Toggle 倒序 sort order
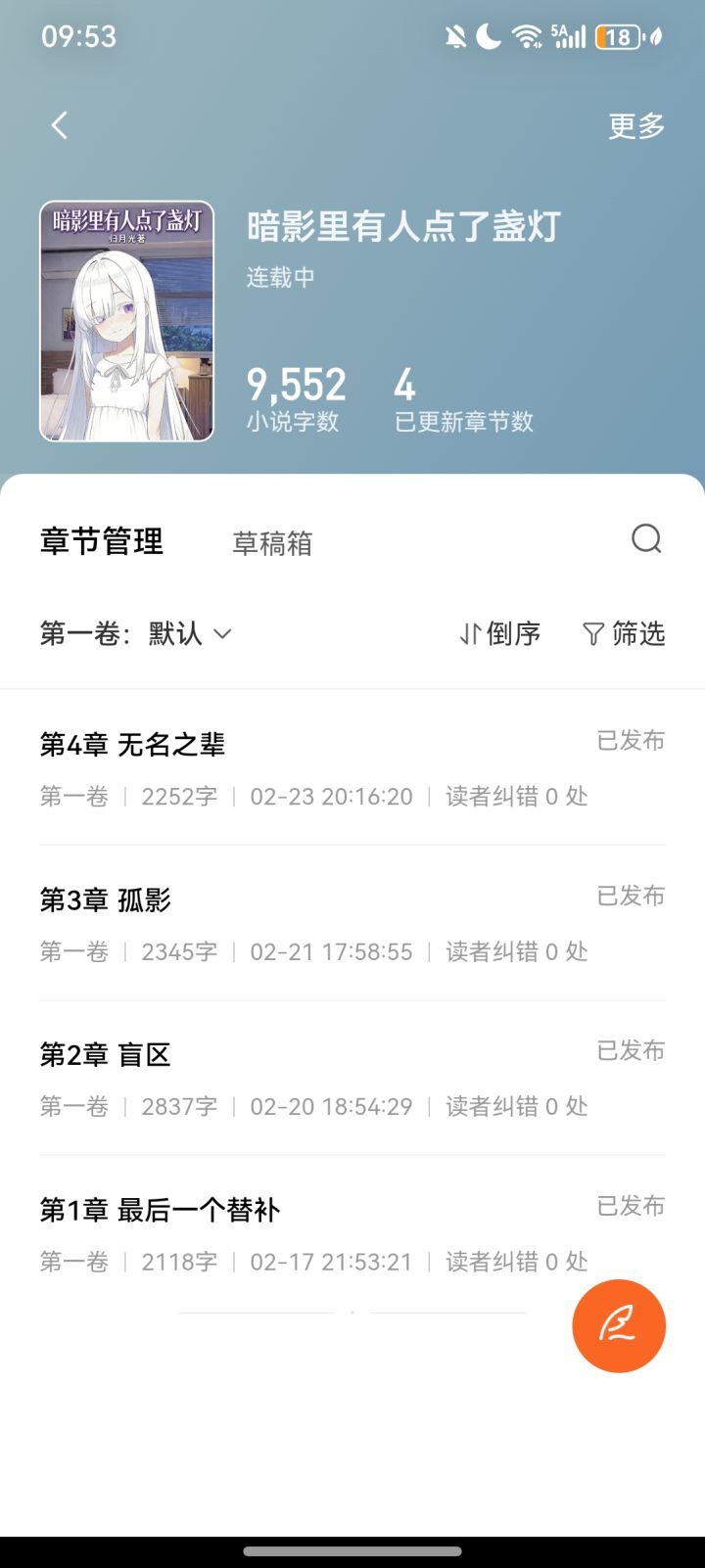 pyautogui.click(x=499, y=633)
